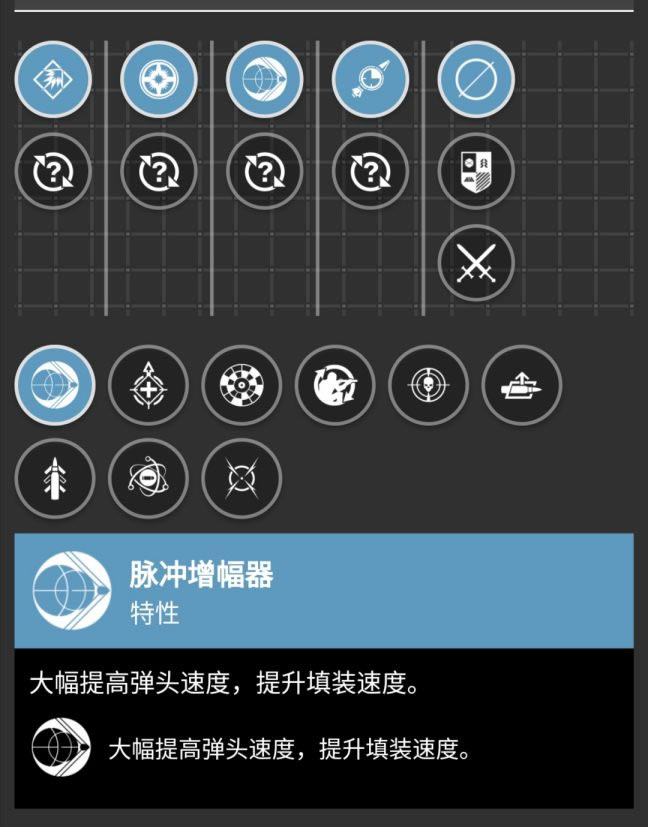The image size is (648, 827).
Task: Choose the shield emblem tracker icon
Action: pyautogui.click(x=476, y=171)
